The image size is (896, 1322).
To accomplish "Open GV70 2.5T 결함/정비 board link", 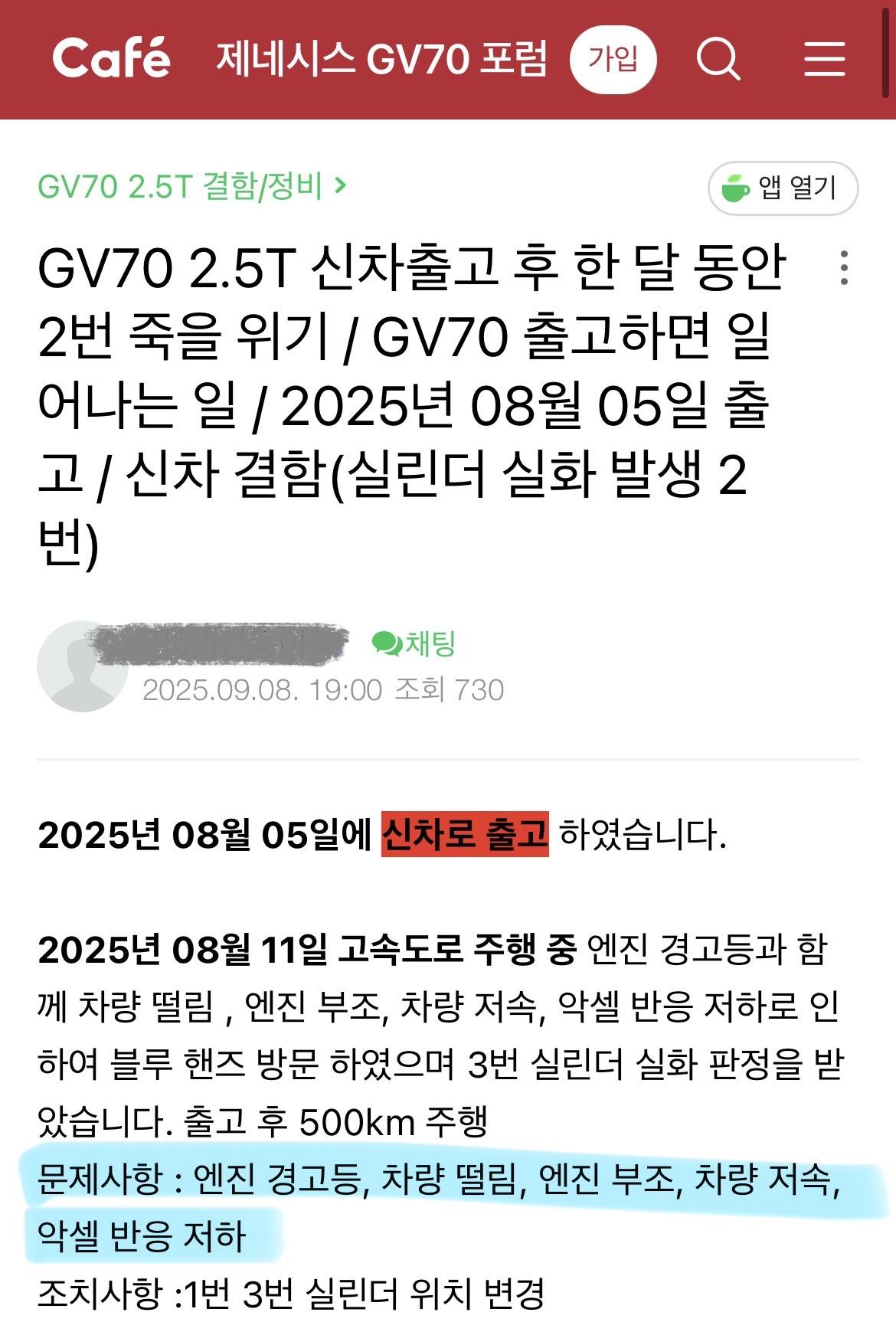I will point(191,186).
